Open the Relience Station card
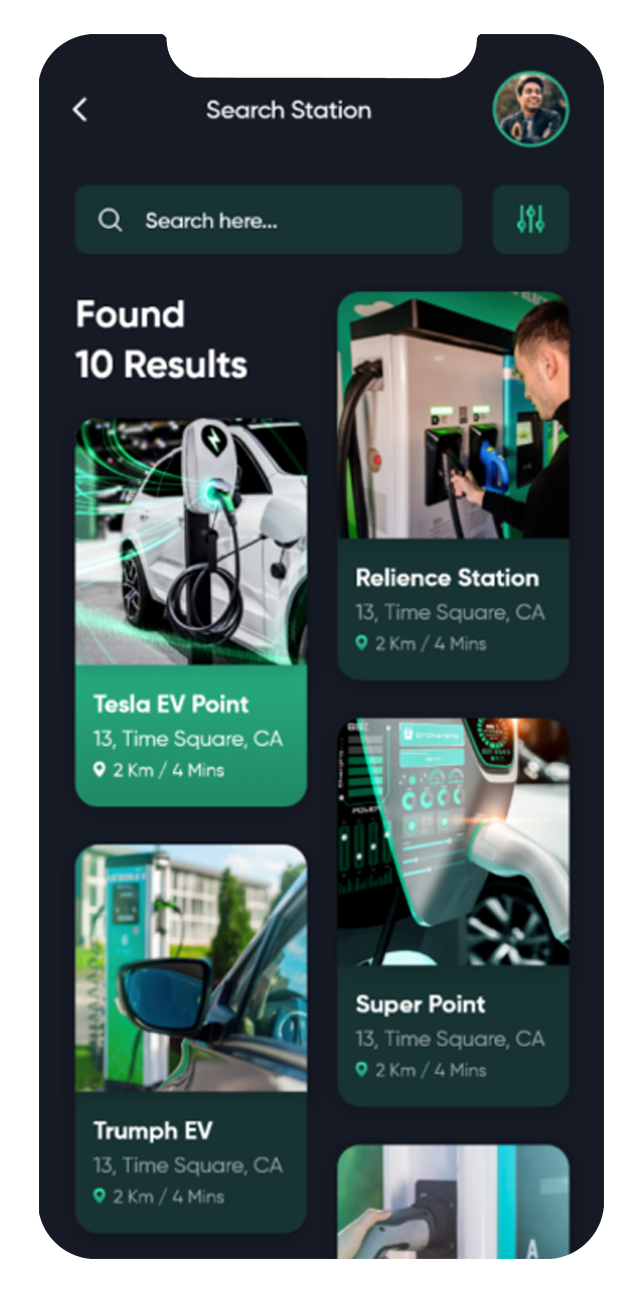 [453, 486]
